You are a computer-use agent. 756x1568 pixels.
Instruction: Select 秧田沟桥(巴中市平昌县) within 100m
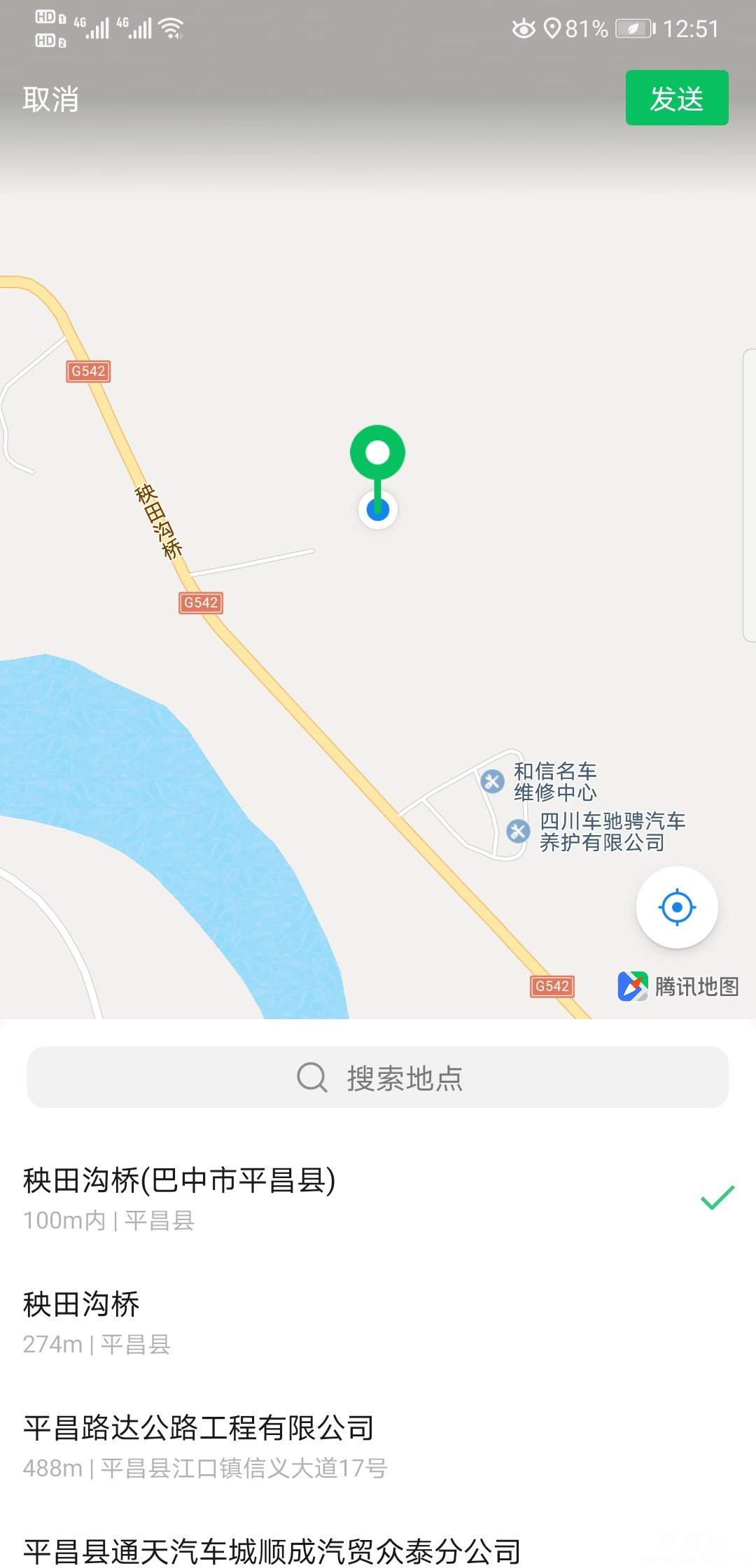(x=378, y=1198)
